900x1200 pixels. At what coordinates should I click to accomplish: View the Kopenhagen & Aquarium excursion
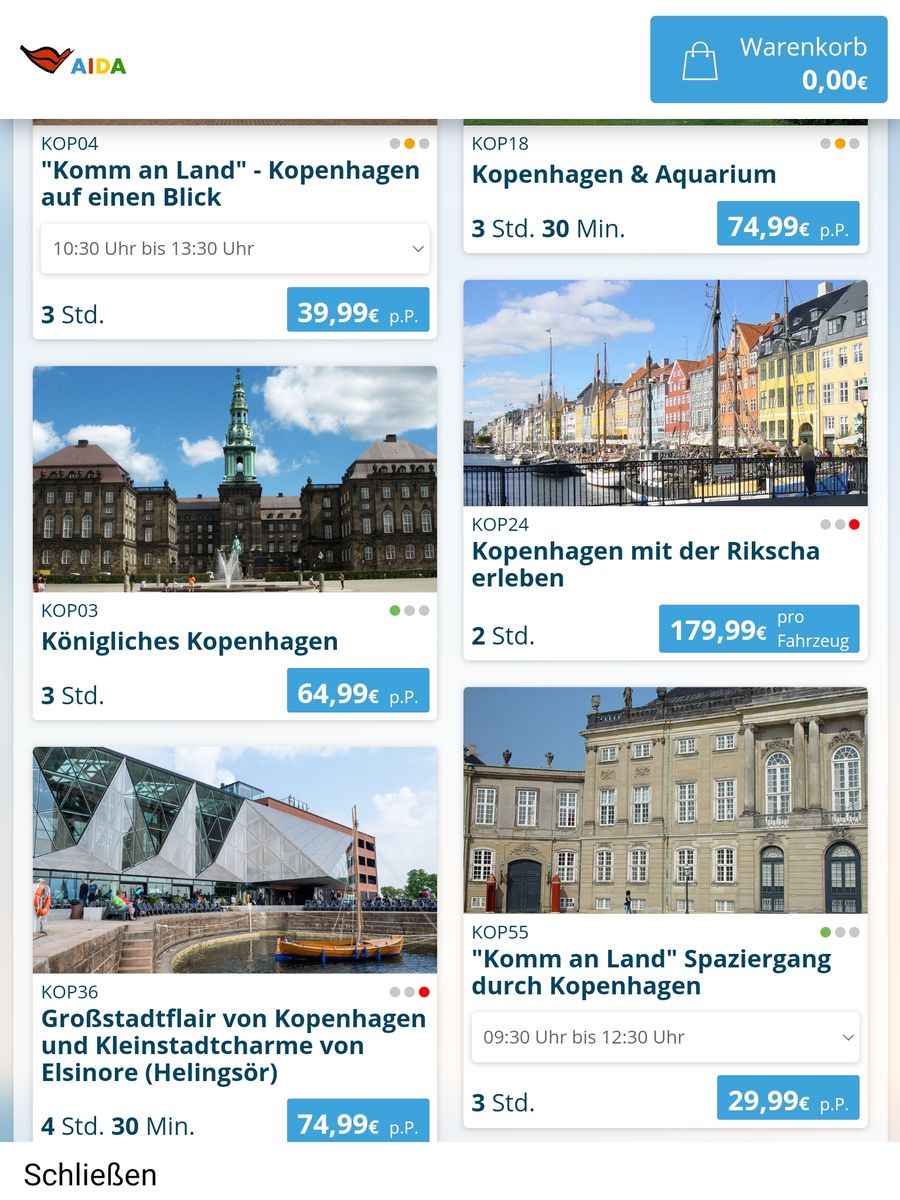624,175
